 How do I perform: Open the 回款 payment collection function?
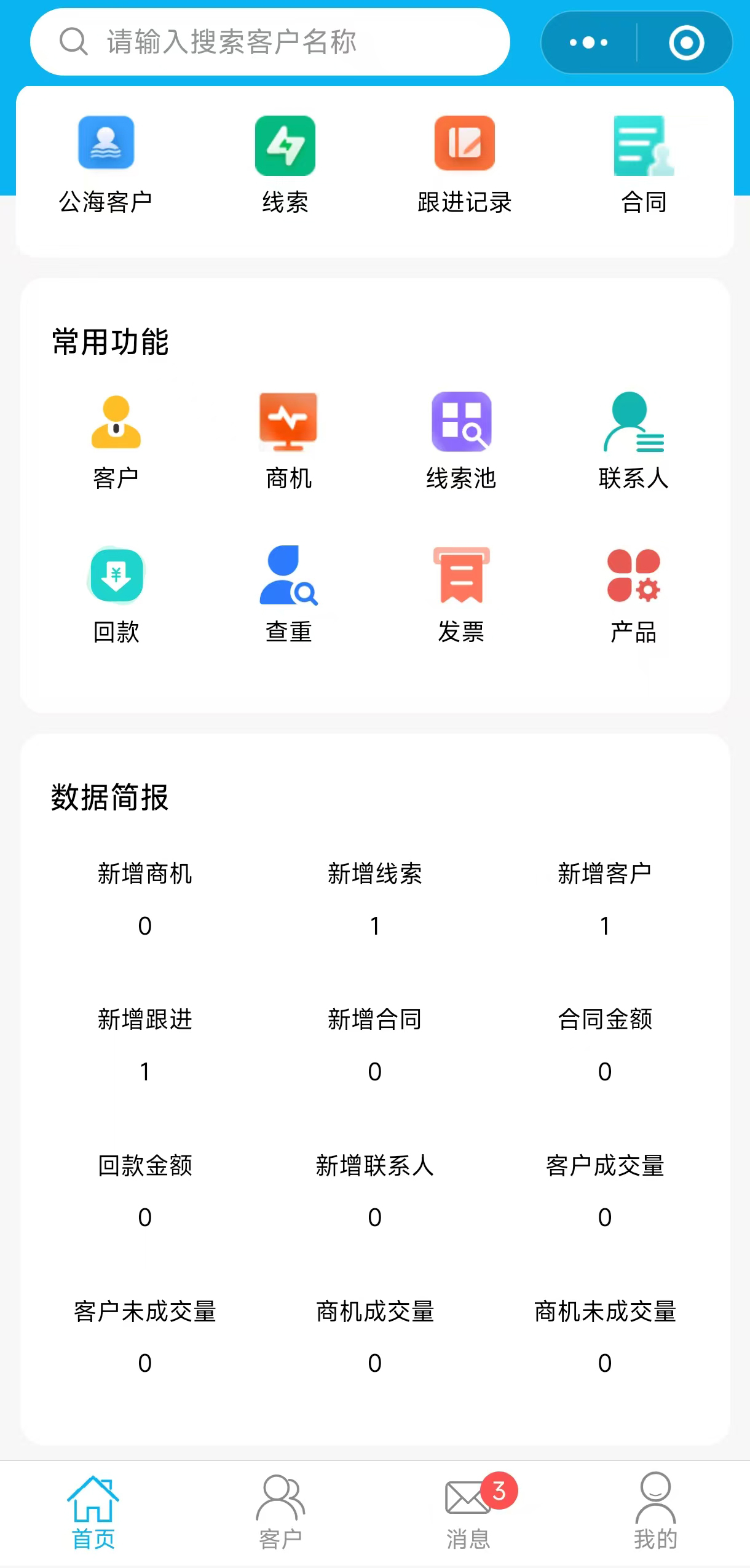(x=116, y=593)
